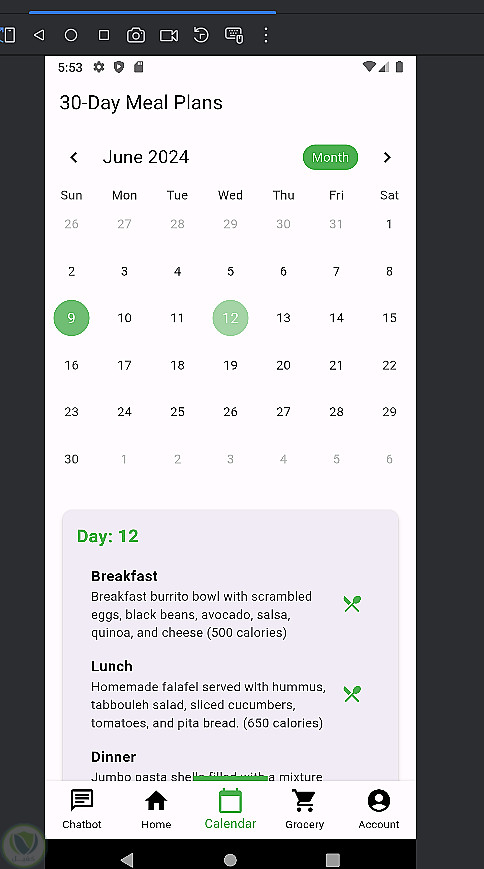Viewport: 484px width, 869px height.
Task: Go to the next month
Action: click(x=387, y=157)
